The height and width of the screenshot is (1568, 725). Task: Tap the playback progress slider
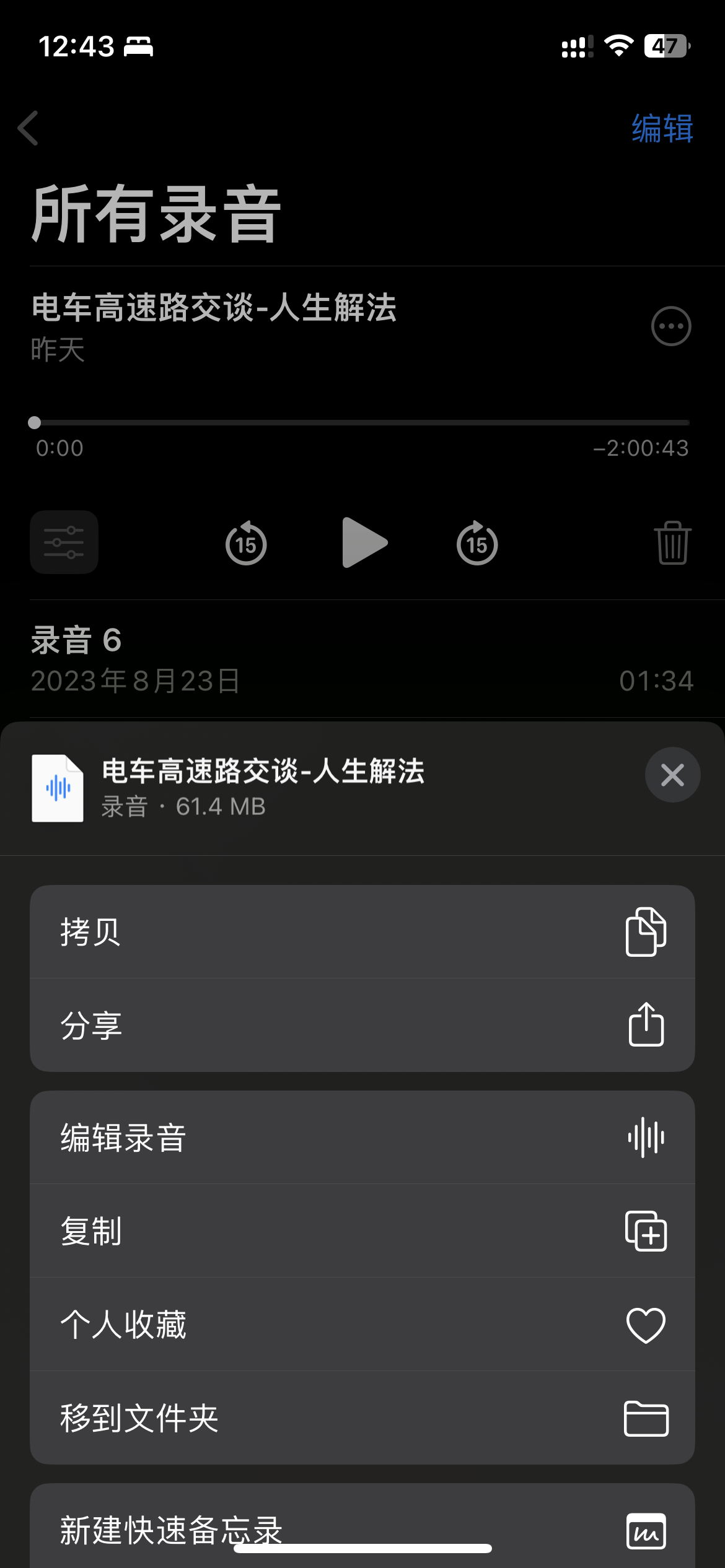tap(362, 422)
